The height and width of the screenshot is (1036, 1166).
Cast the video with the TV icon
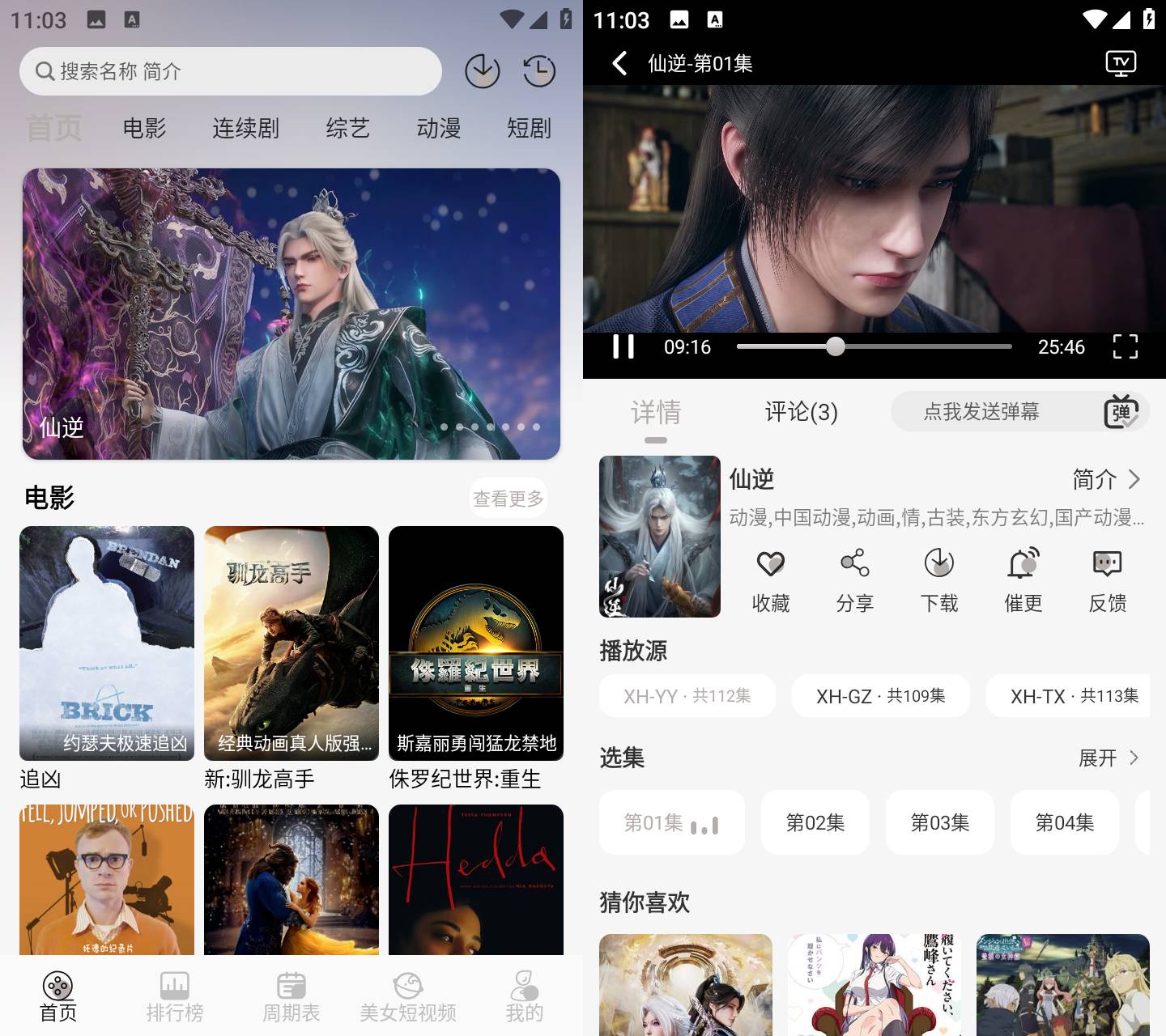[x=1121, y=63]
